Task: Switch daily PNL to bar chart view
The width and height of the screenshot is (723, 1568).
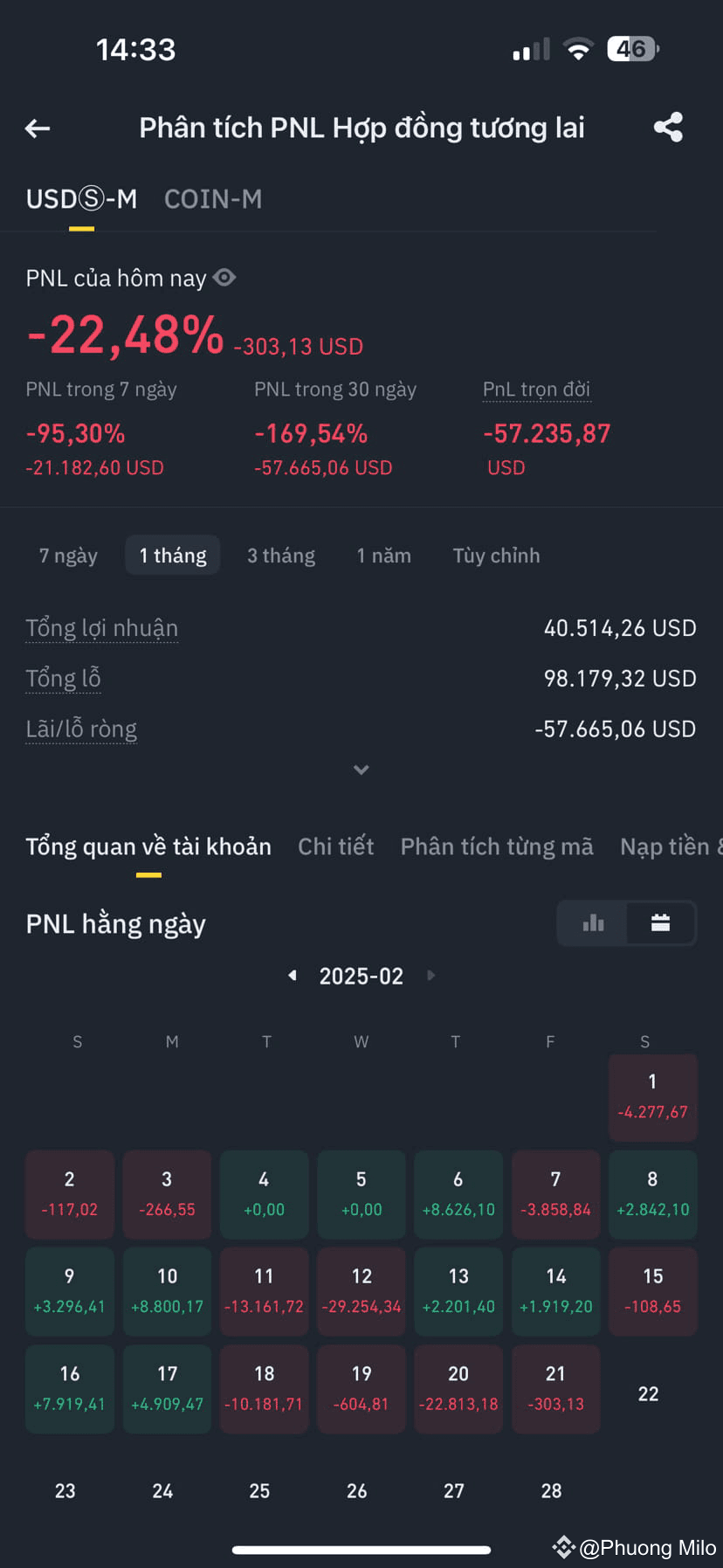Action: click(x=593, y=923)
